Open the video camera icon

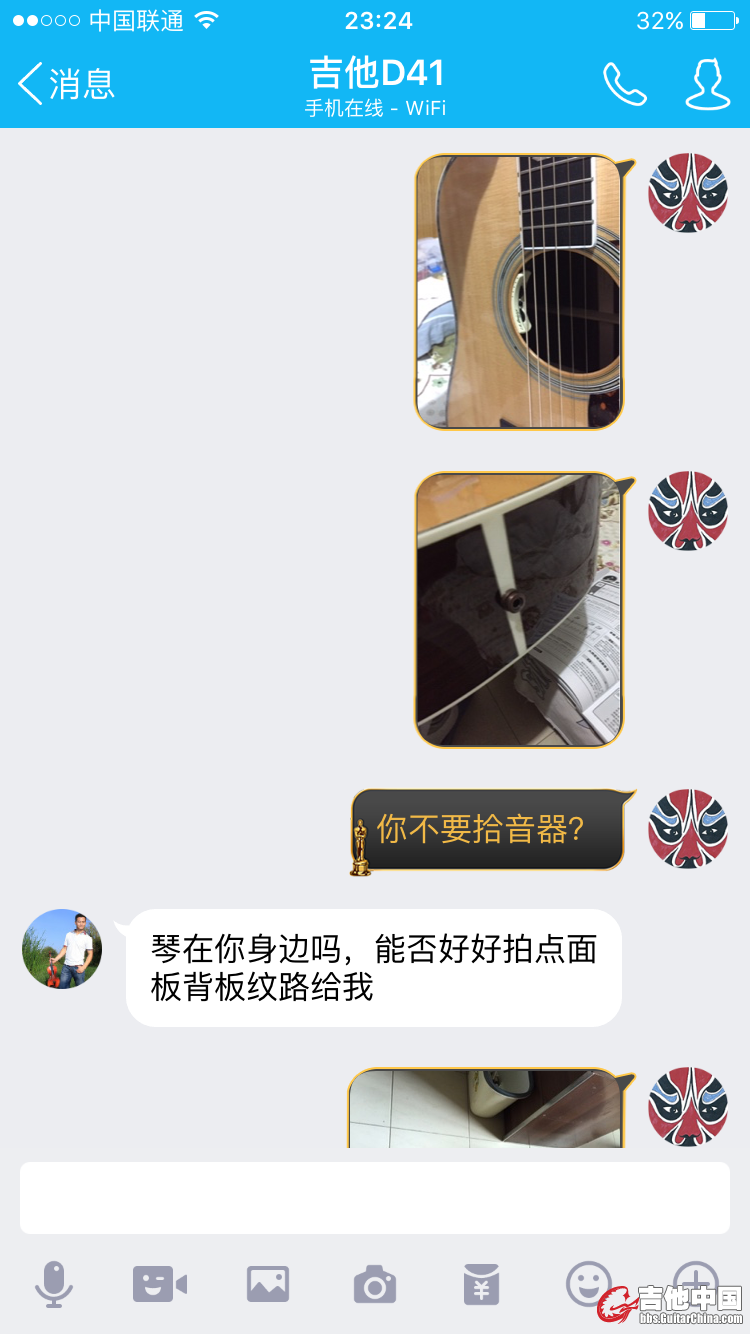point(160,1284)
